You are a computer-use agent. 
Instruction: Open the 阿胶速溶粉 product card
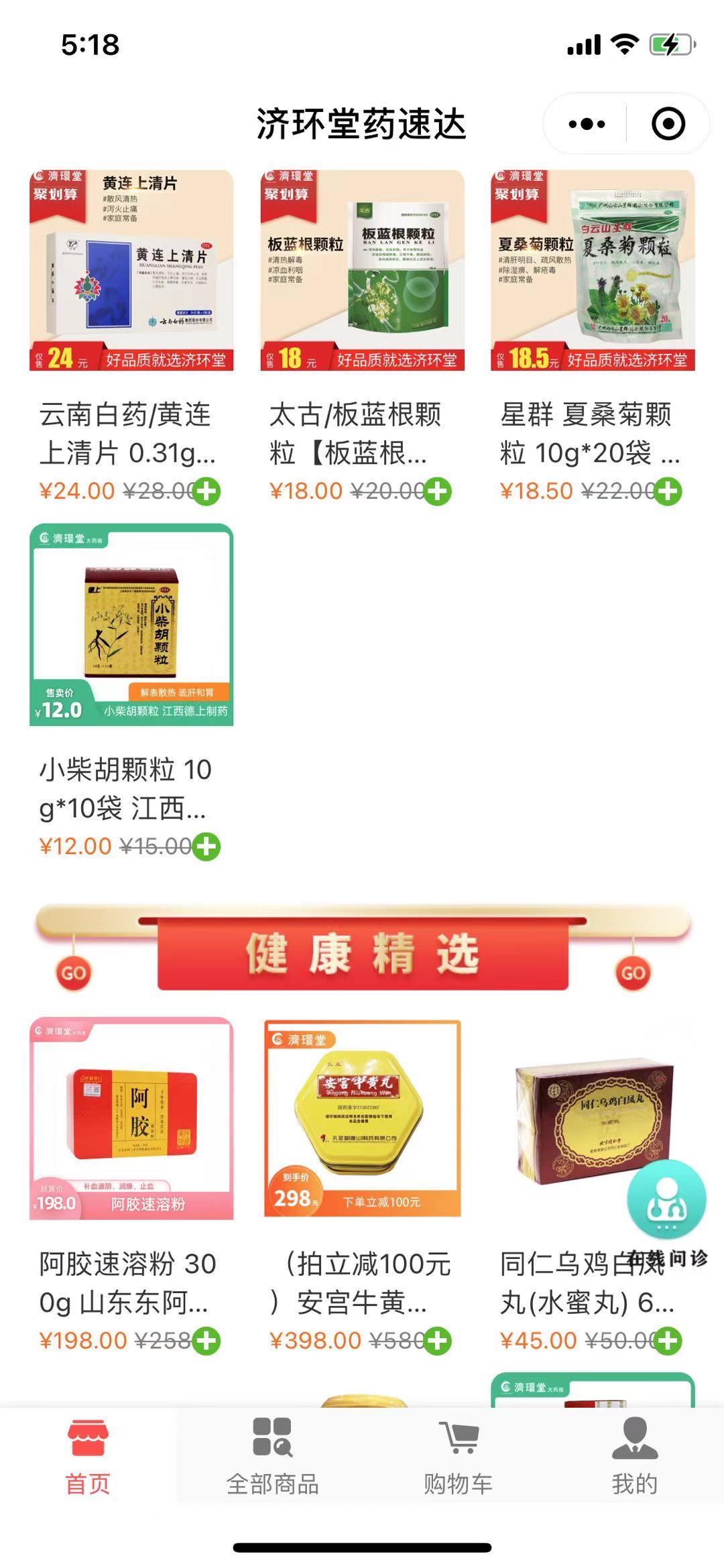[131, 1118]
